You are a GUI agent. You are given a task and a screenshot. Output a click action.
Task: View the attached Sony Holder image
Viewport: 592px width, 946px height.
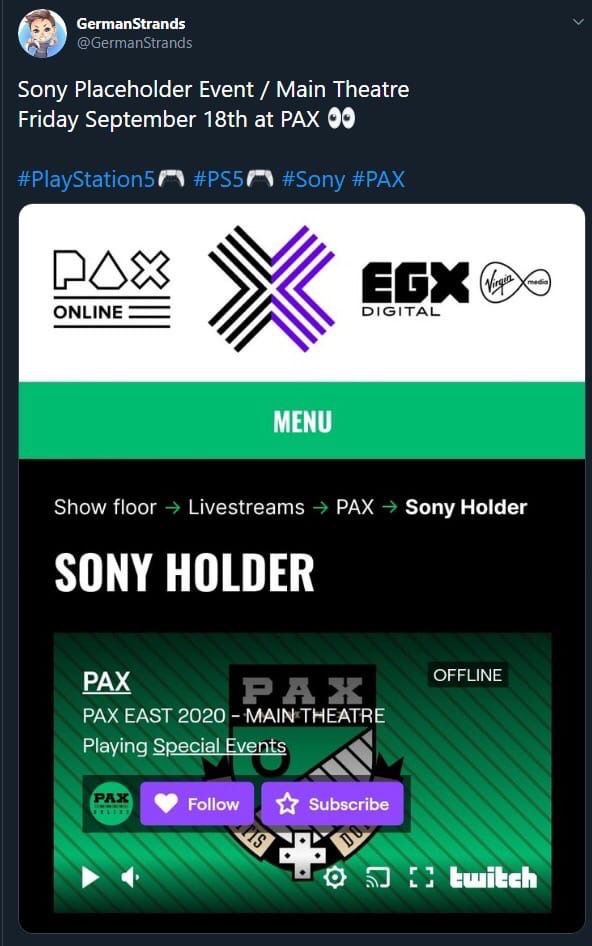pos(302,568)
